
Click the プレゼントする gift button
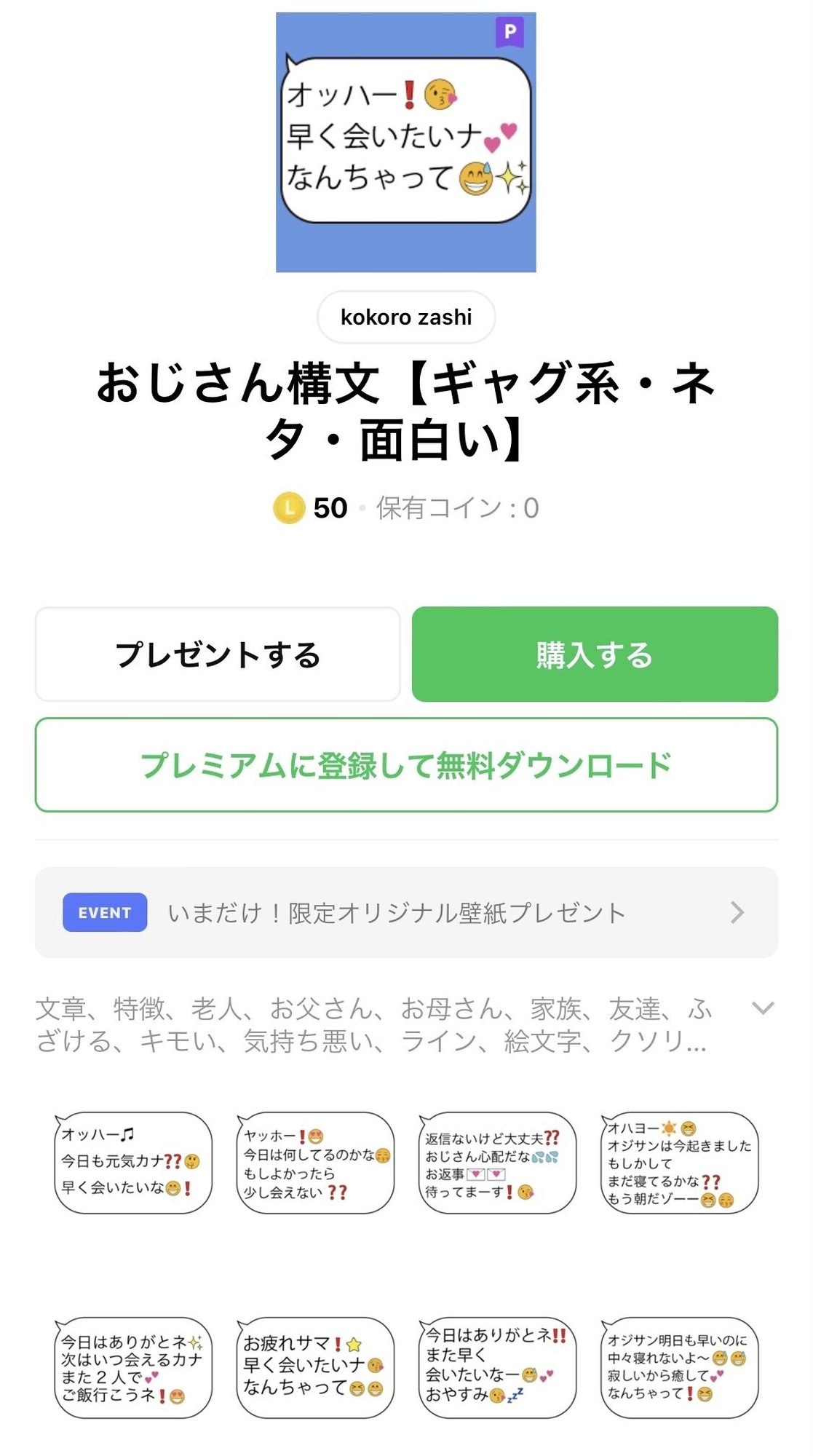click(x=218, y=653)
